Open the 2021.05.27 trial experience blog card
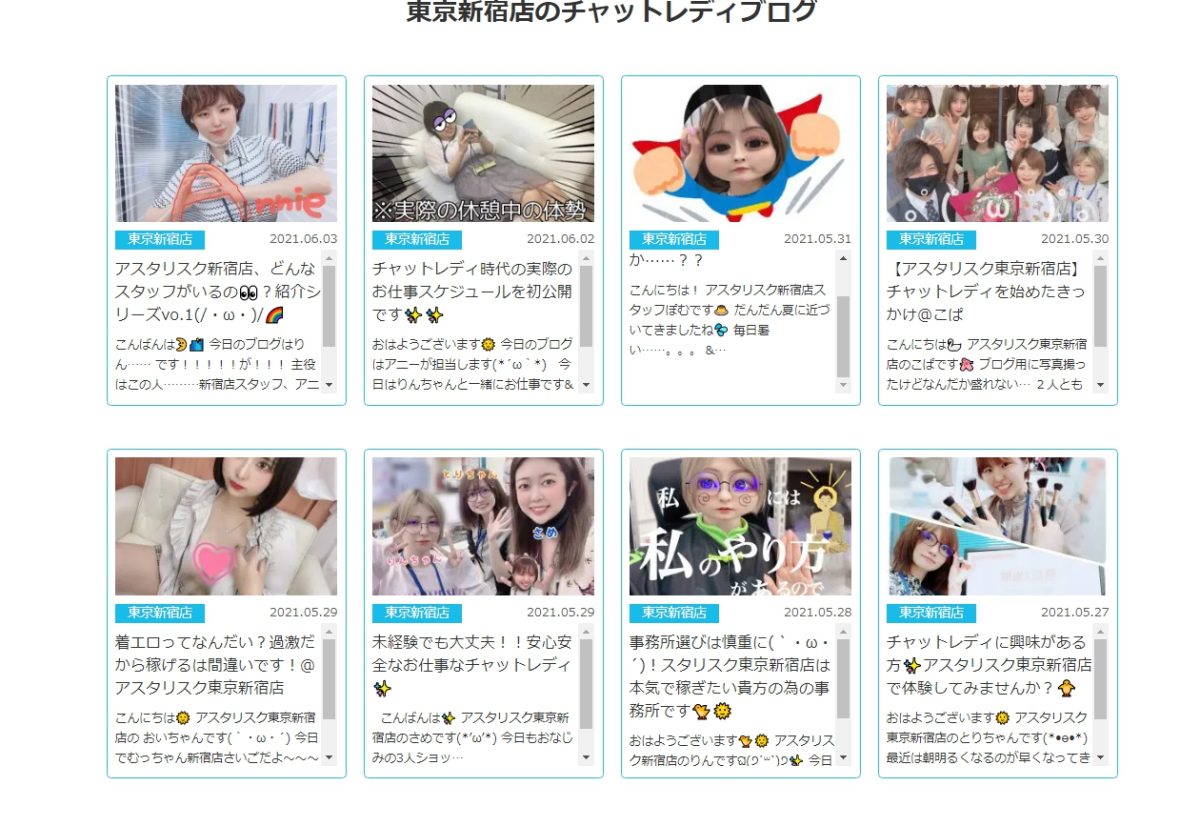This screenshot has height=826, width=1200. point(997,526)
